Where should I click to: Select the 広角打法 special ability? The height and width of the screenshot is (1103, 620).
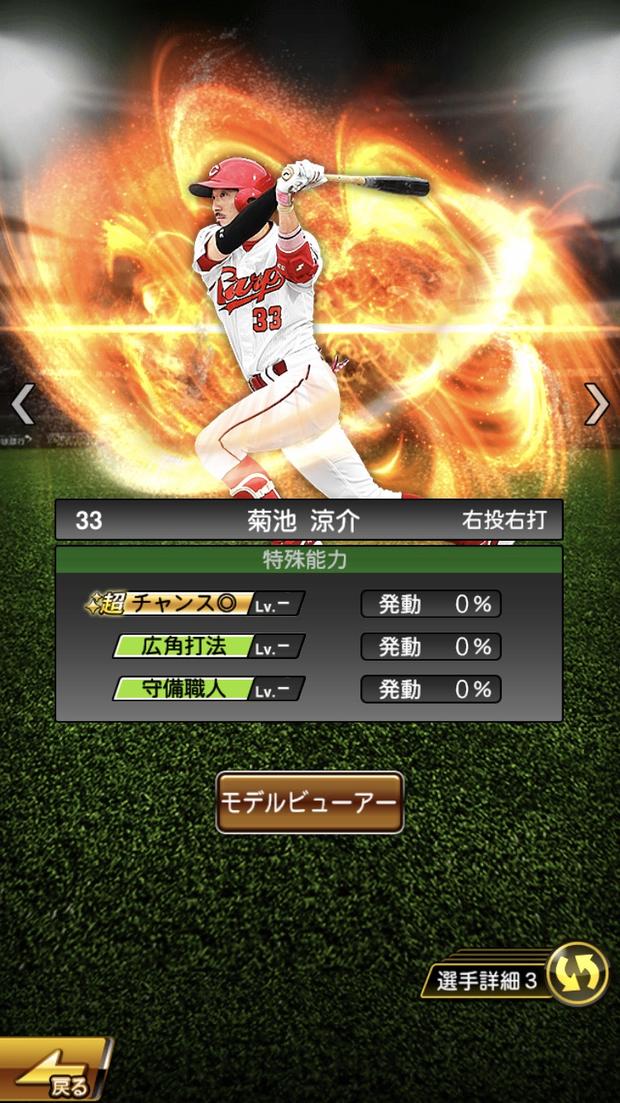point(207,646)
